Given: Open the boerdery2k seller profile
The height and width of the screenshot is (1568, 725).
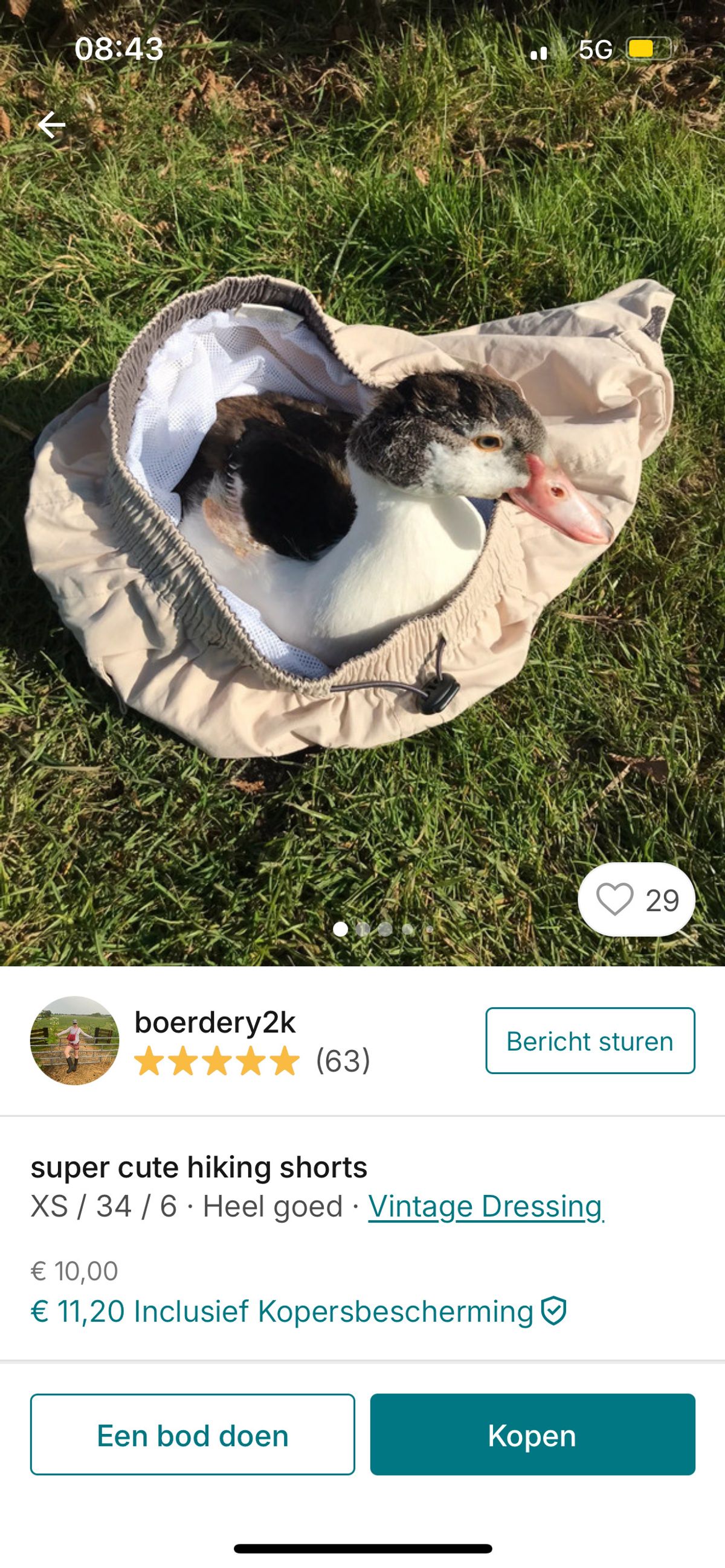Looking at the screenshot, I should click(214, 1023).
